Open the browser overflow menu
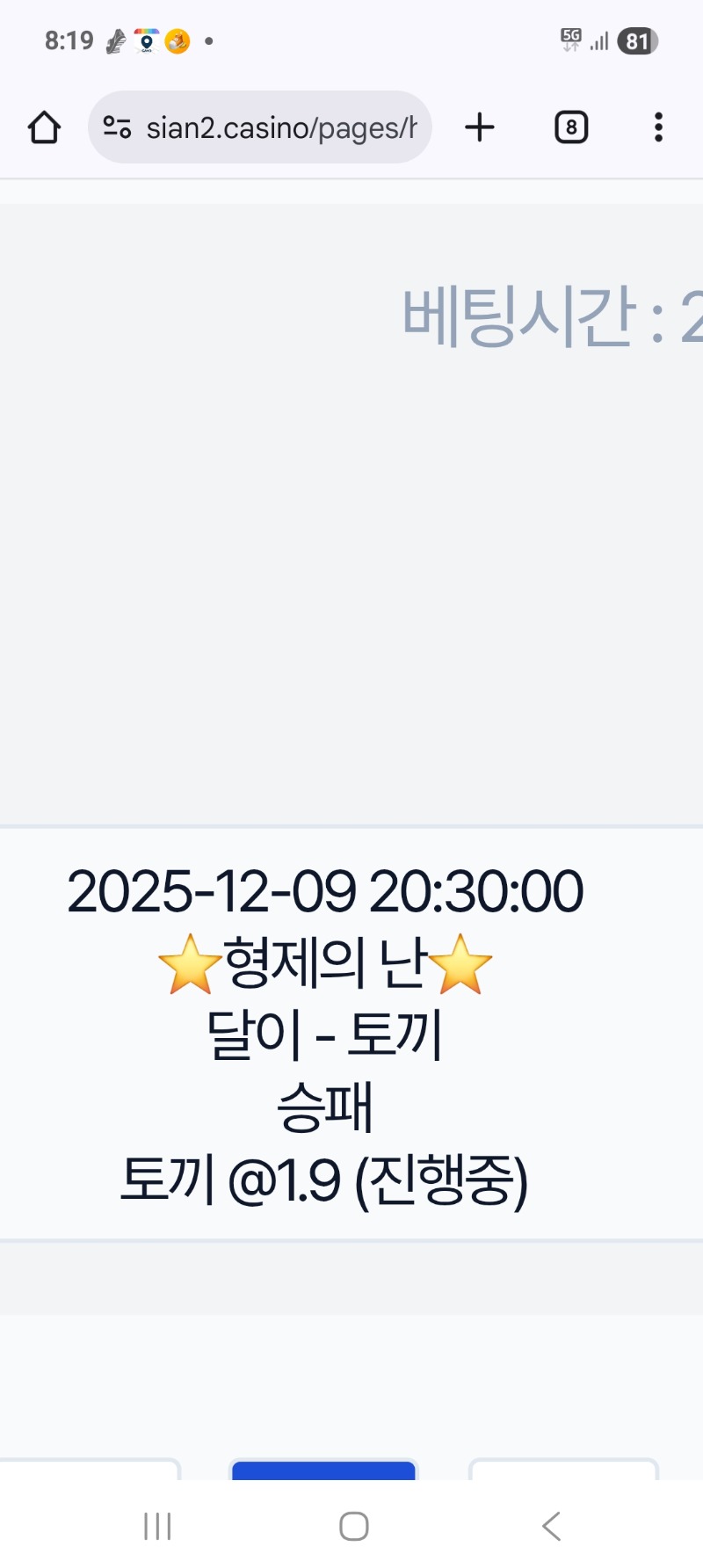 (x=658, y=128)
